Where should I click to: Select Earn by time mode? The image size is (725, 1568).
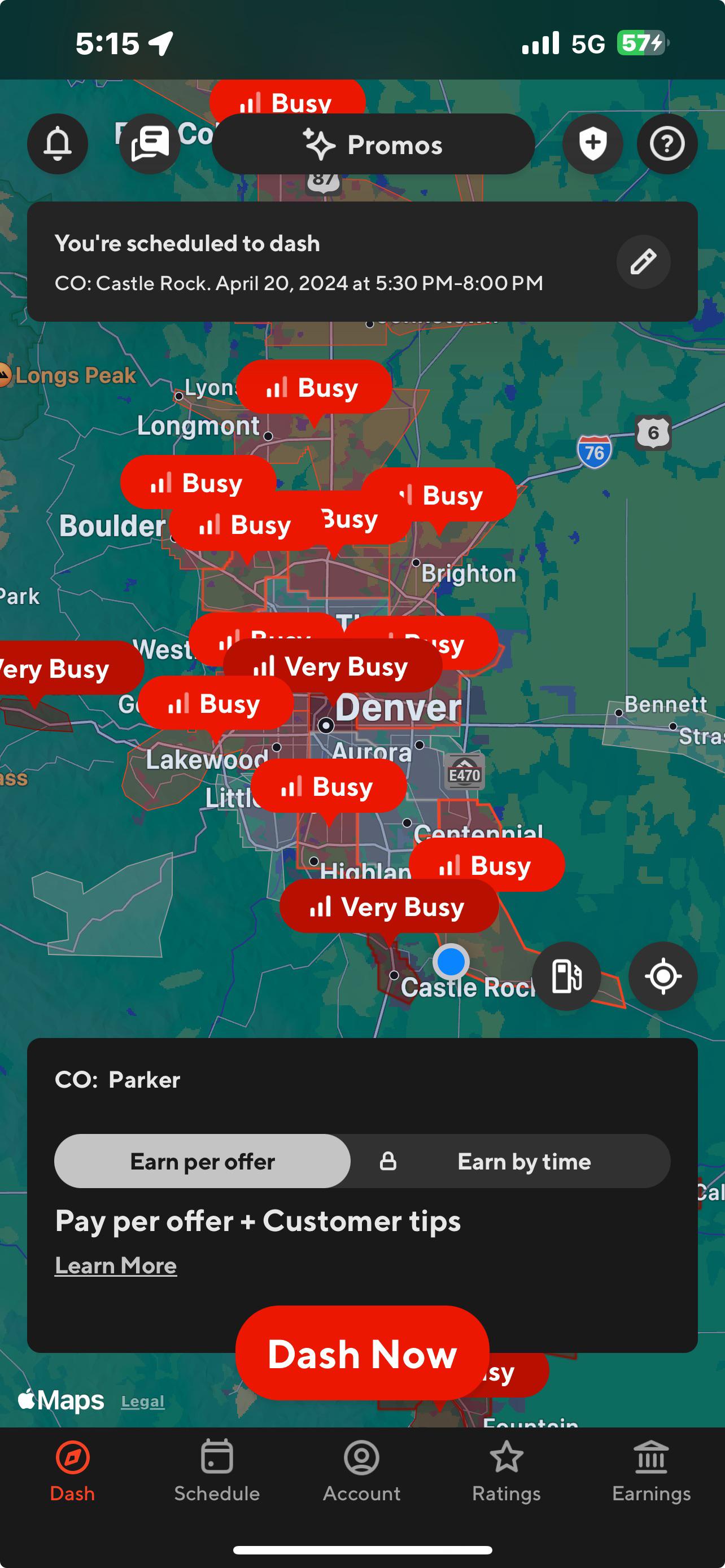[523, 1161]
